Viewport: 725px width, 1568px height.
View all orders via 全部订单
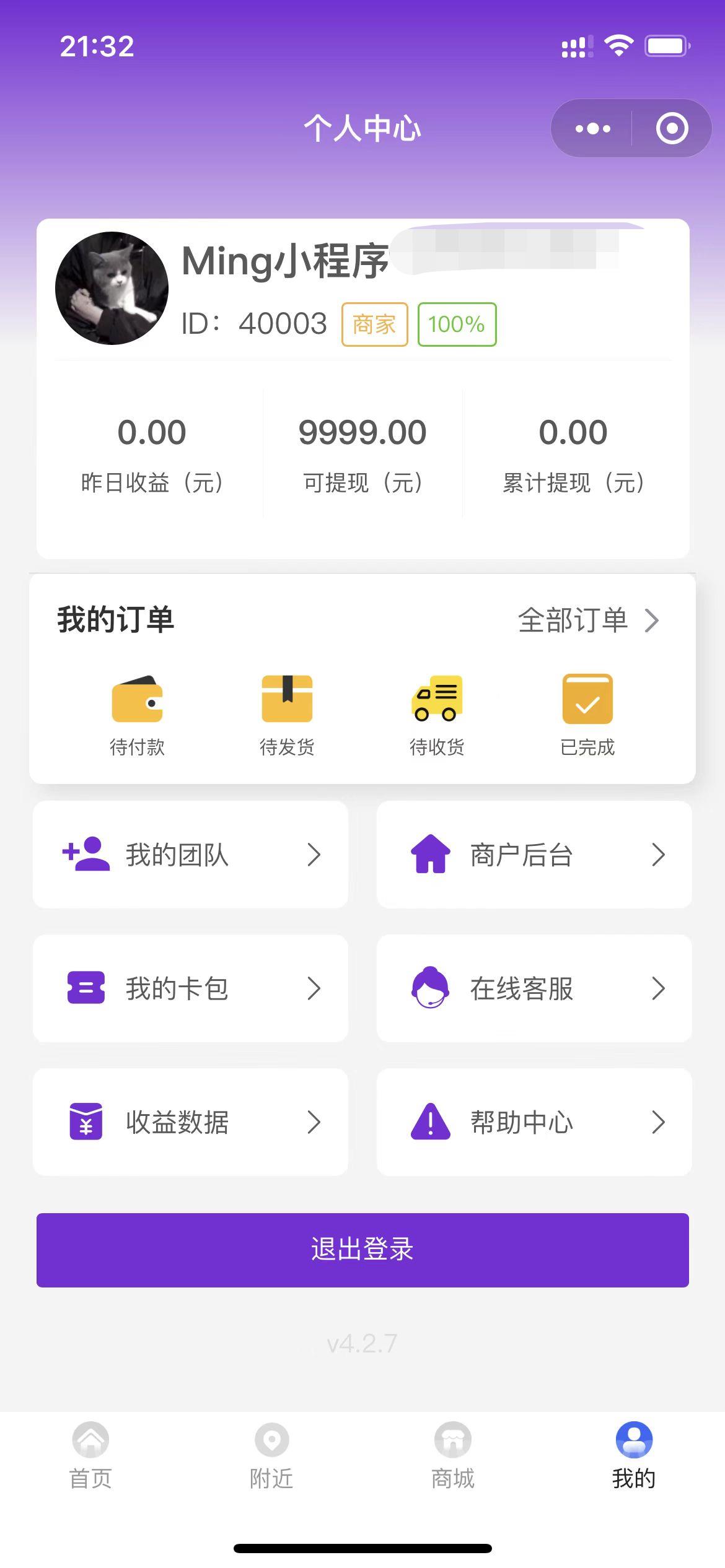coord(587,620)
